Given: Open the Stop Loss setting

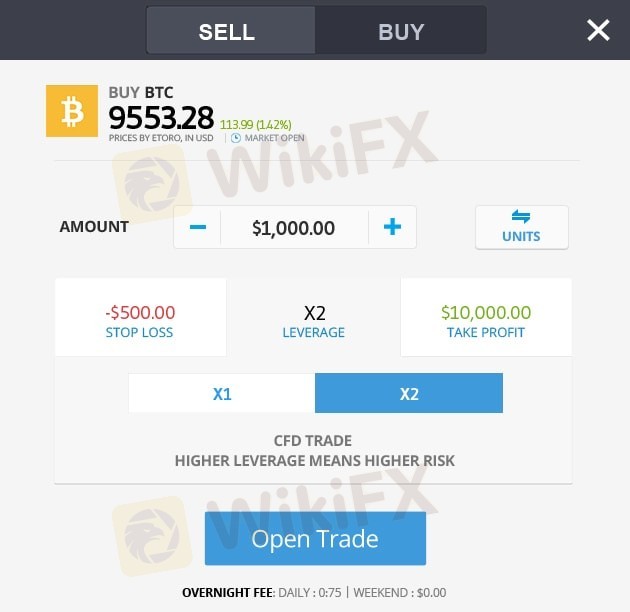Looking at the screenshot, I should click(140, 320).
